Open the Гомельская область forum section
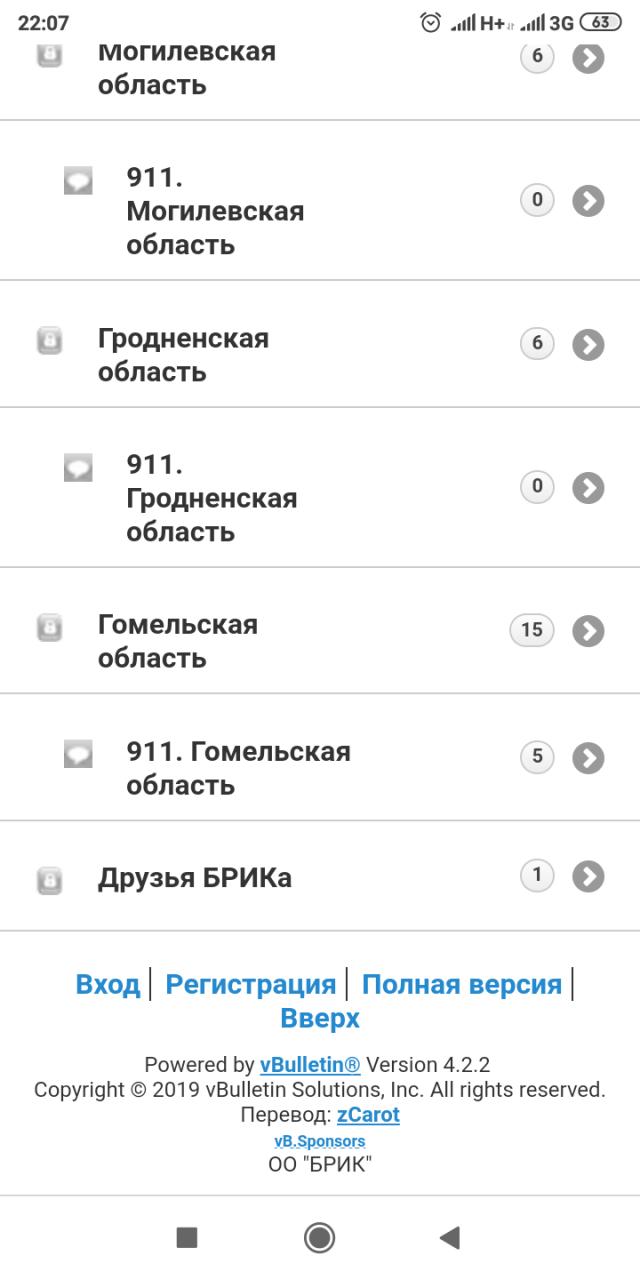The height and width of the screenshot is (1280, 640). [x=177, y=641]
